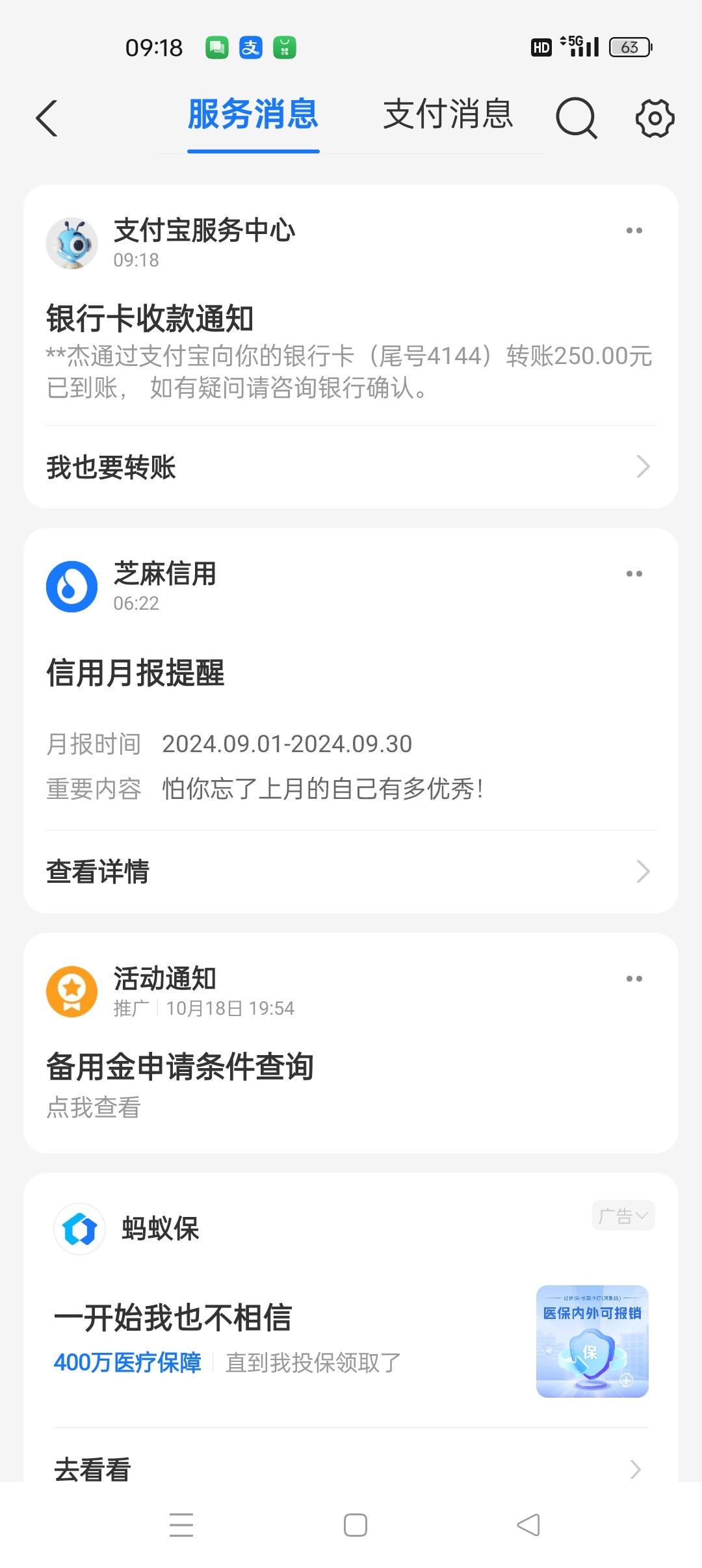
Task: Open the search magnifier icon
Action: 576,118
